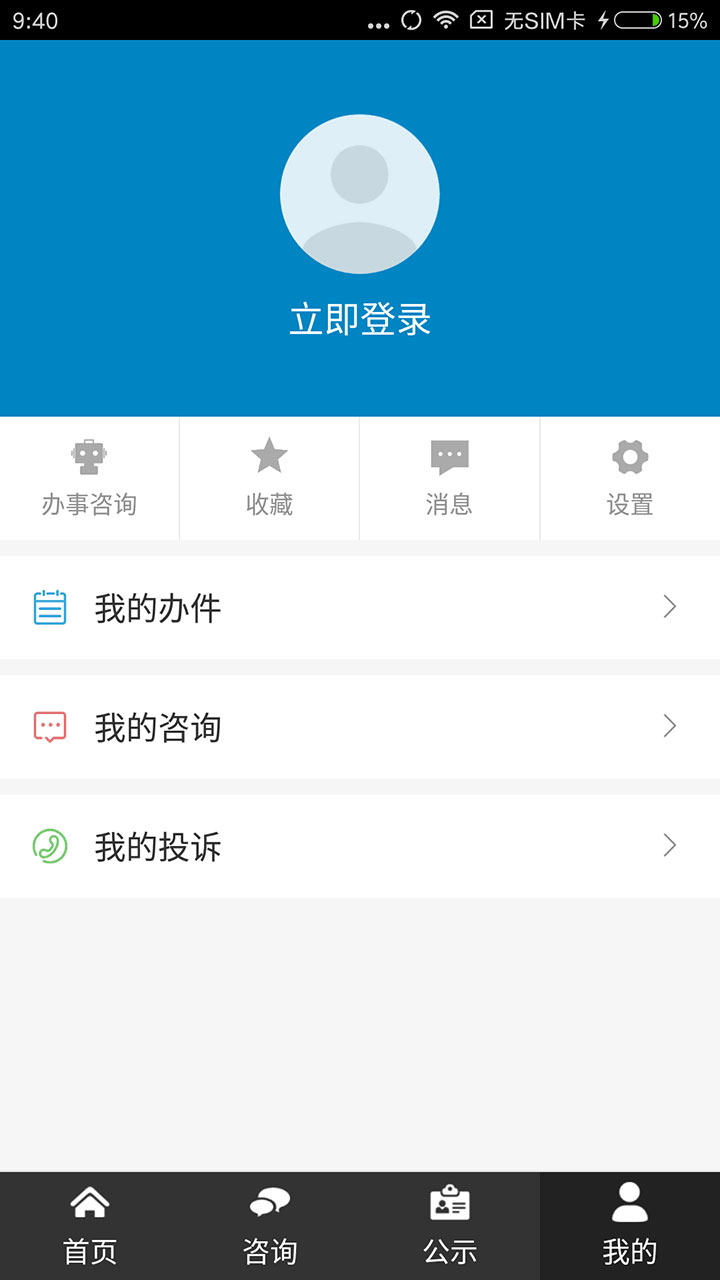Tap 立即登录 to log in
The image size is (720, 1280).
(x=360, y=320)
